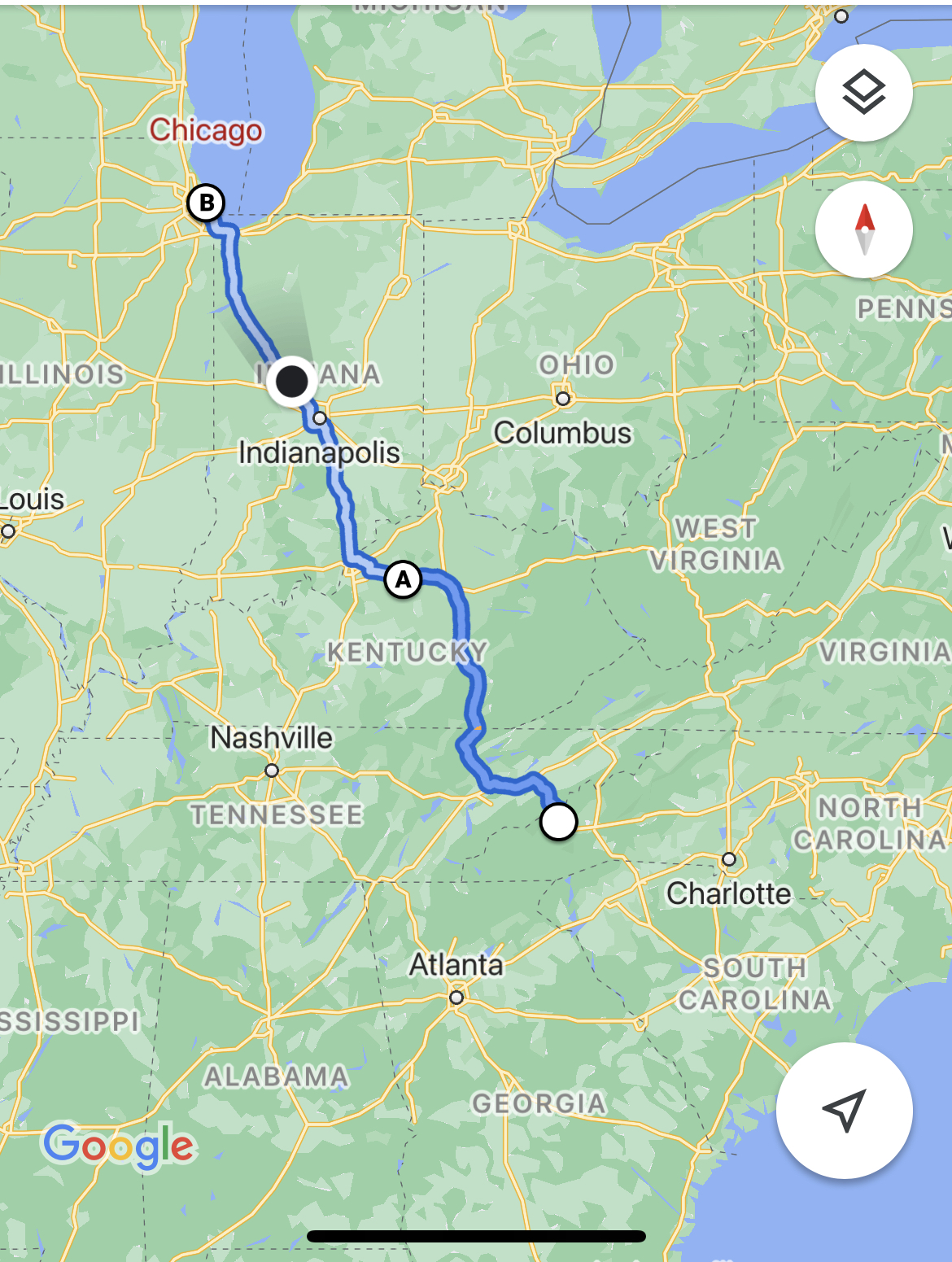Open the map layers button

(863, 93)
